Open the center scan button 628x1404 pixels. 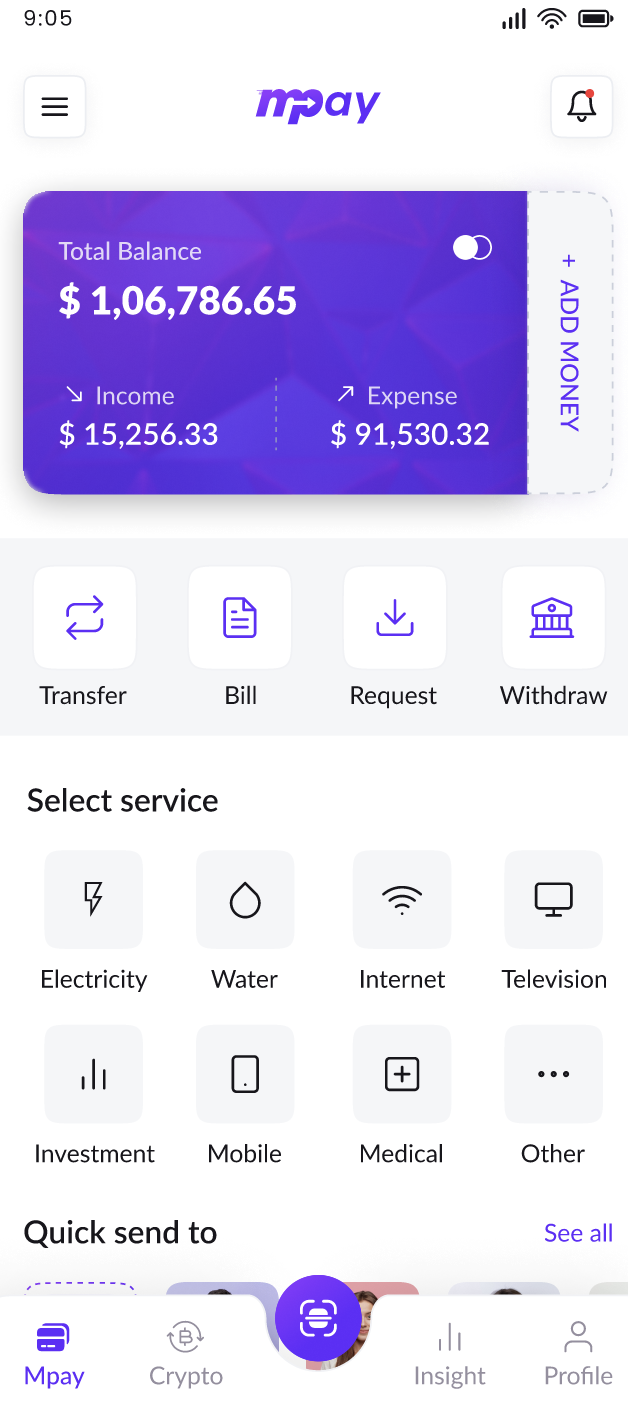[319, 1319]
